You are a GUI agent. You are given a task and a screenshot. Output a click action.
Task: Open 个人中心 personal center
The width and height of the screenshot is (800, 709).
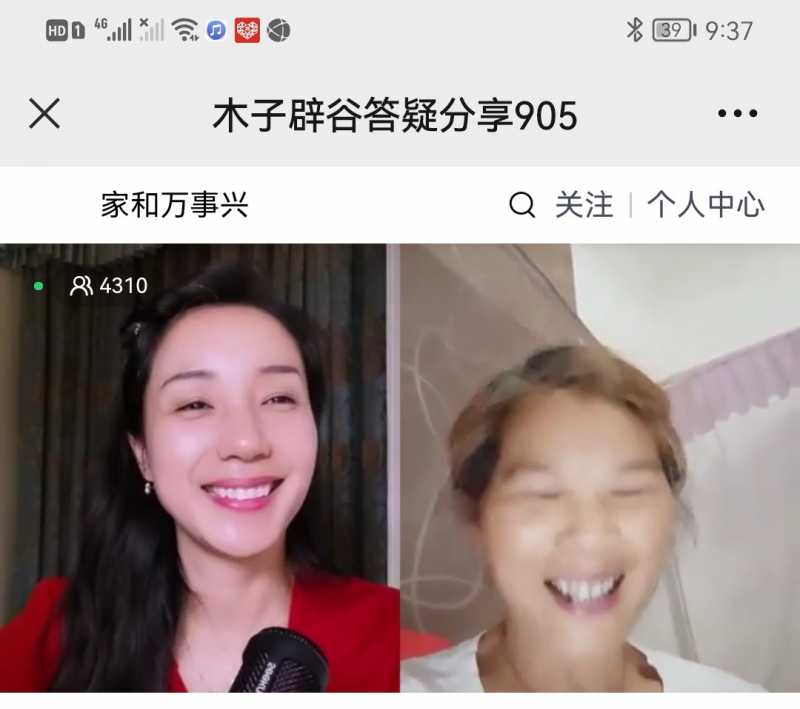705,206
